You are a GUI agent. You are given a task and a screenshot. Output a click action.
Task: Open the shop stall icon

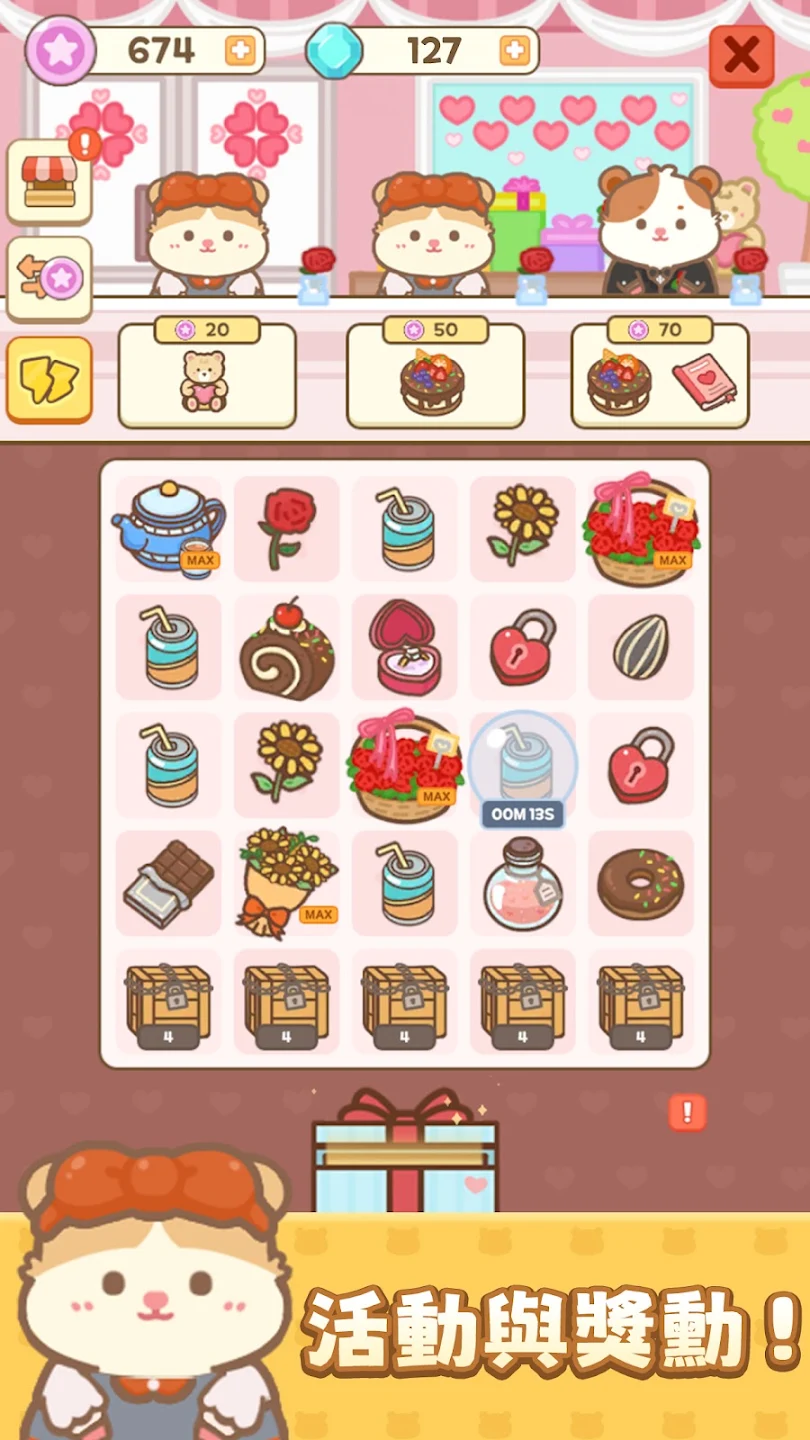point(50,182)
